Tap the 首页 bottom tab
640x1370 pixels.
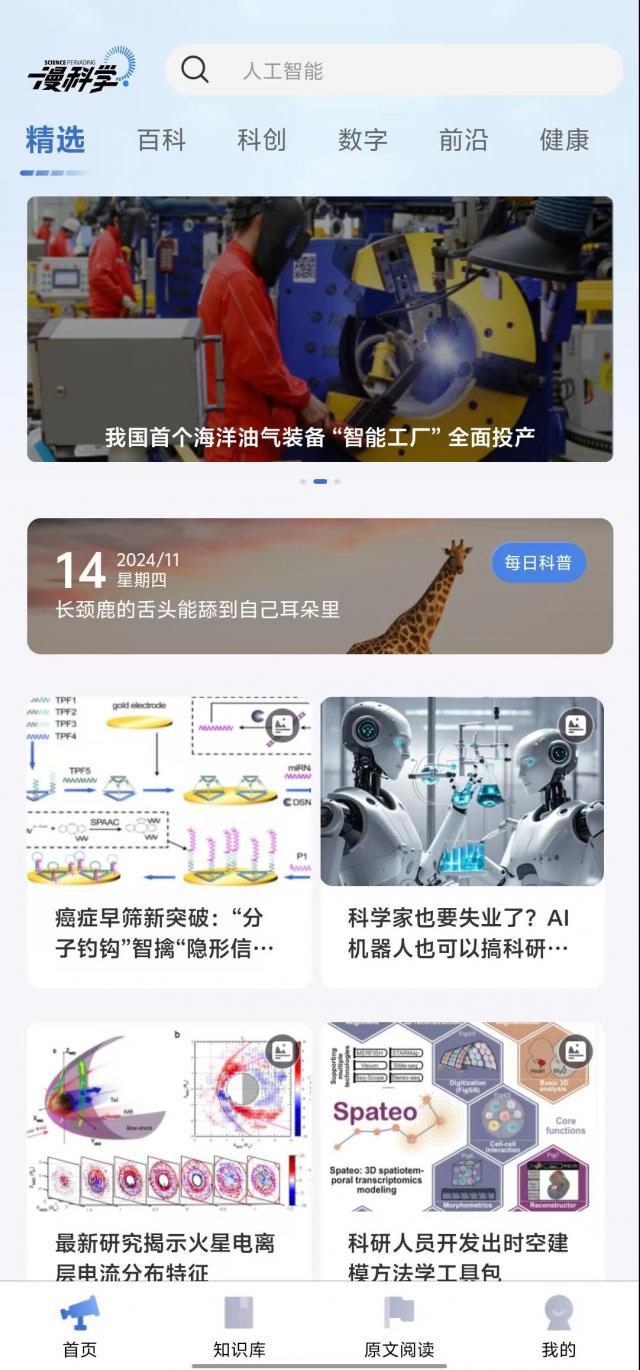coord(80,1327)
